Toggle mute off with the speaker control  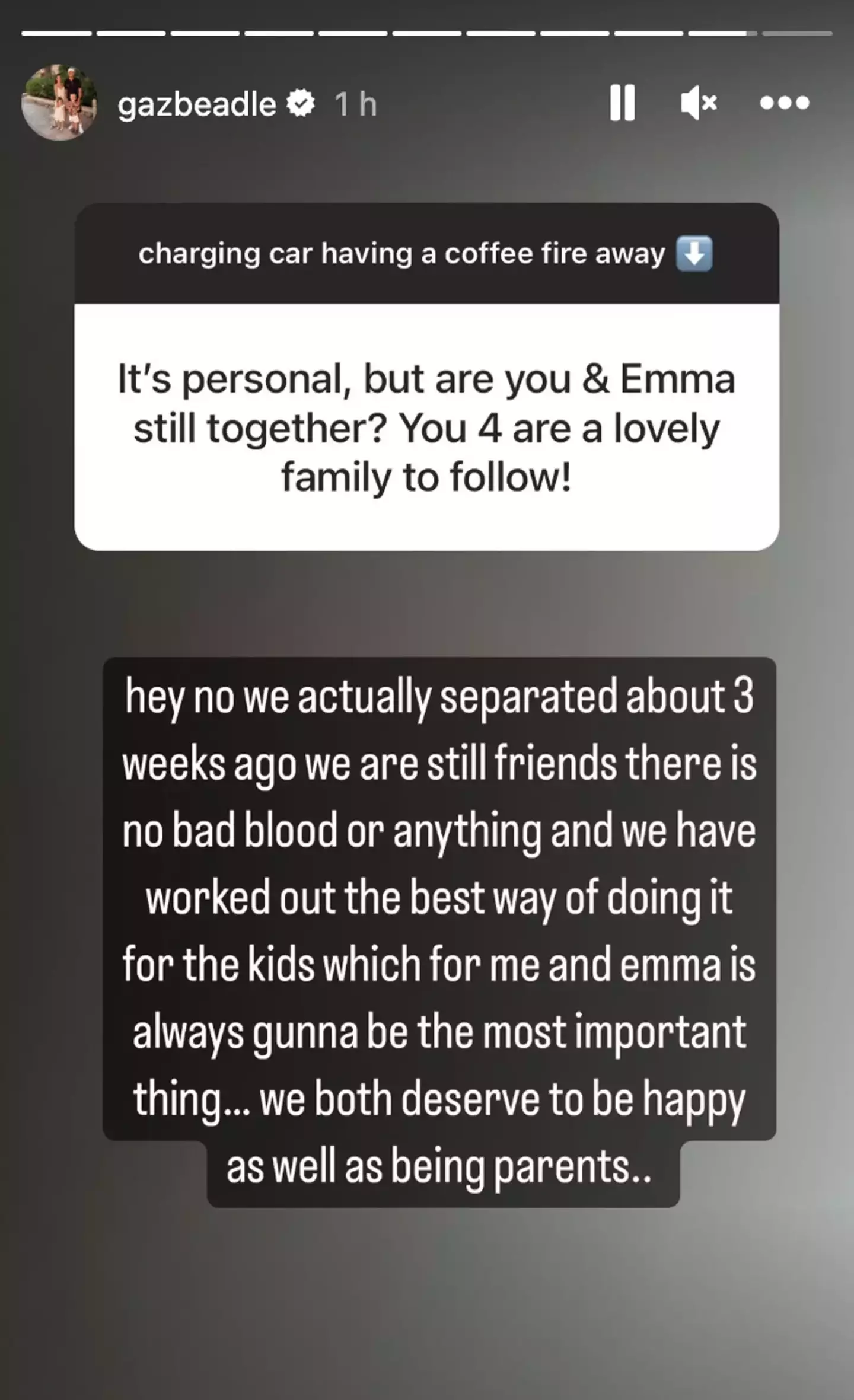tap(700, 103)
